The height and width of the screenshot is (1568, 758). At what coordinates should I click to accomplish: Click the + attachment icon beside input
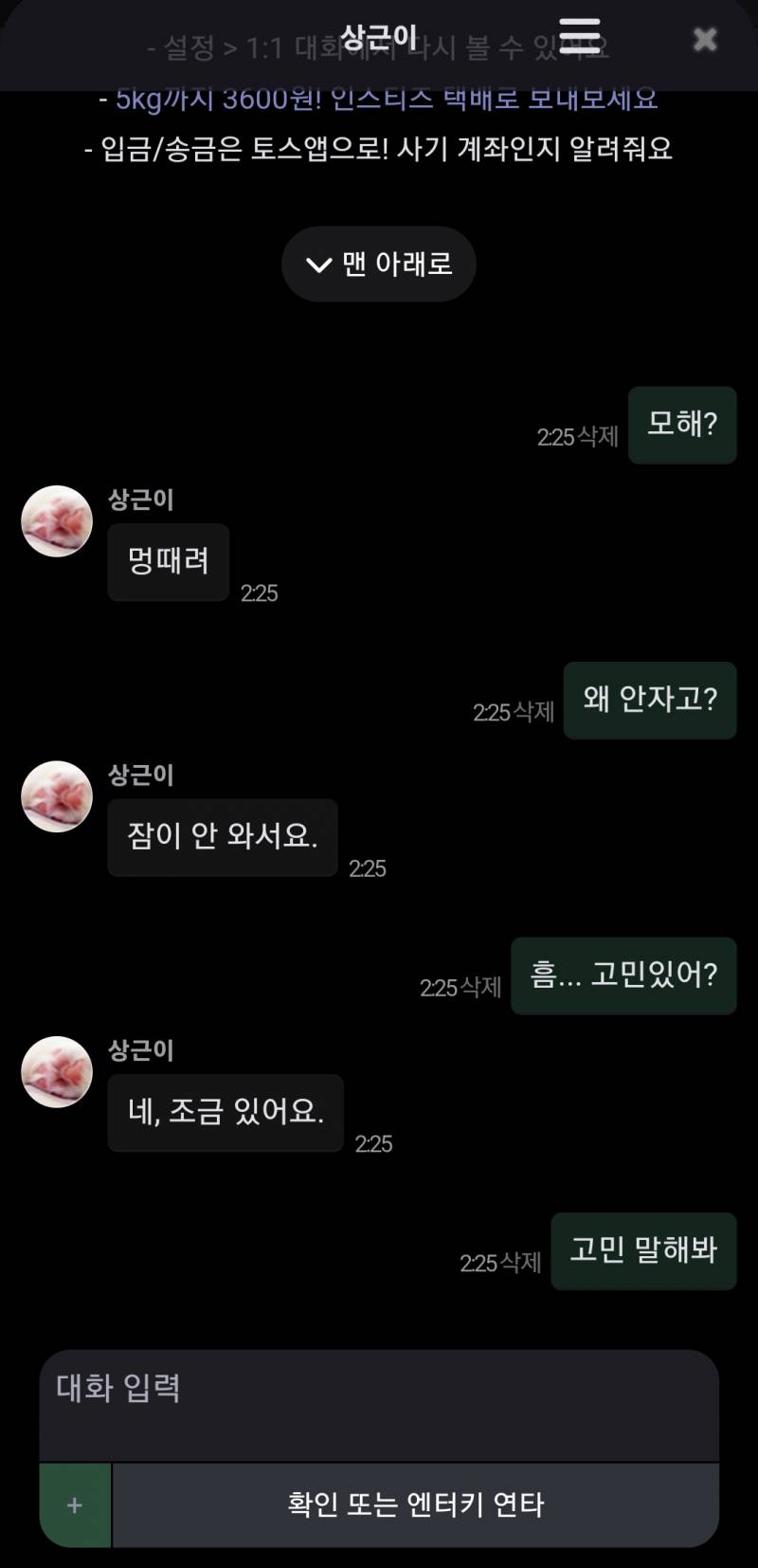[x=75, y=1504]
